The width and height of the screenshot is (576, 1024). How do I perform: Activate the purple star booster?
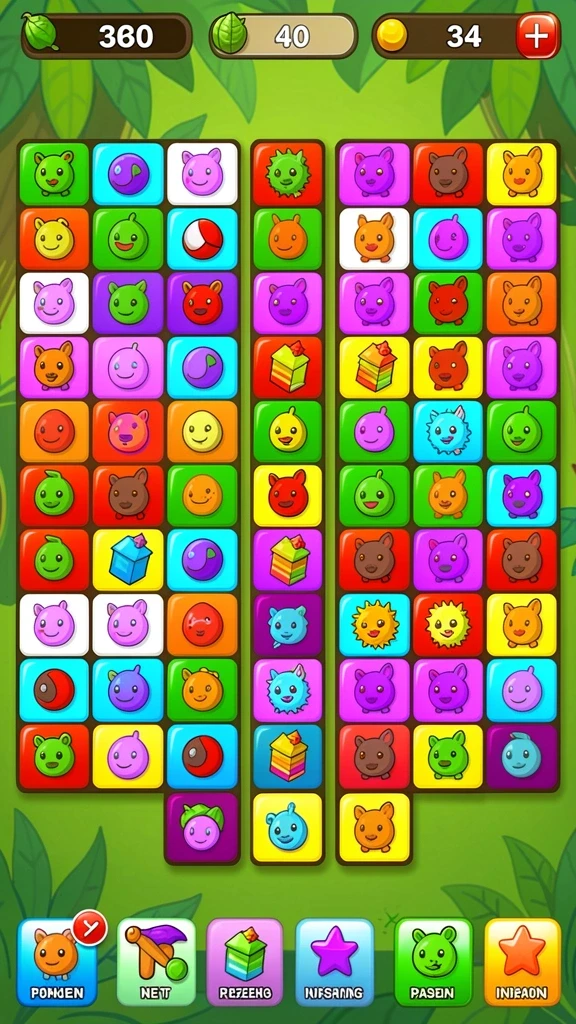(x=334, y=961)
